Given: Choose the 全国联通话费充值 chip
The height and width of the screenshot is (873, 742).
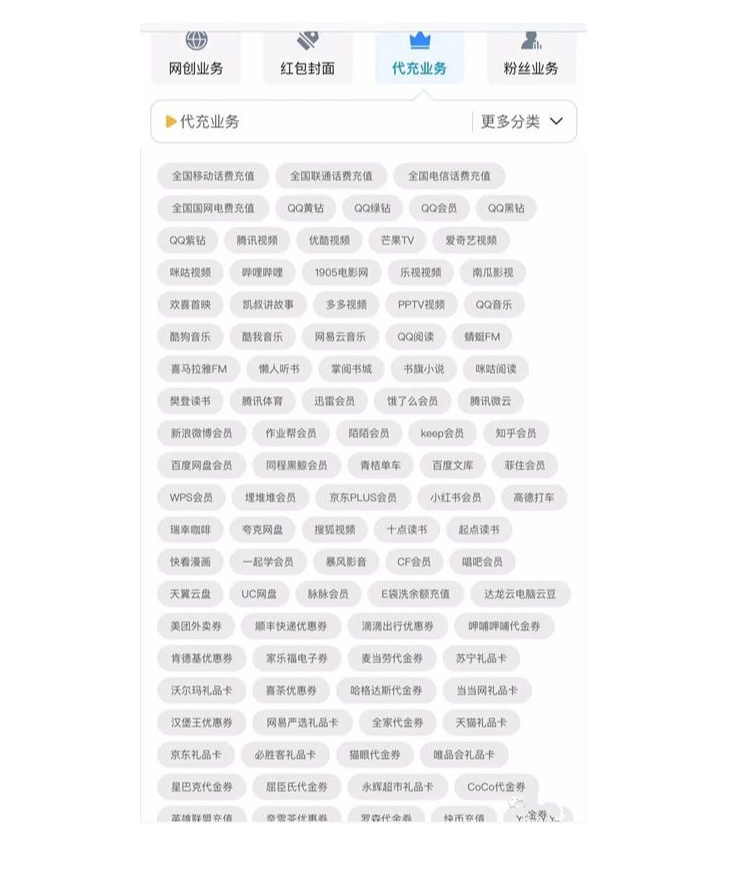Looking at the screenshot, I should pos(331,176).
